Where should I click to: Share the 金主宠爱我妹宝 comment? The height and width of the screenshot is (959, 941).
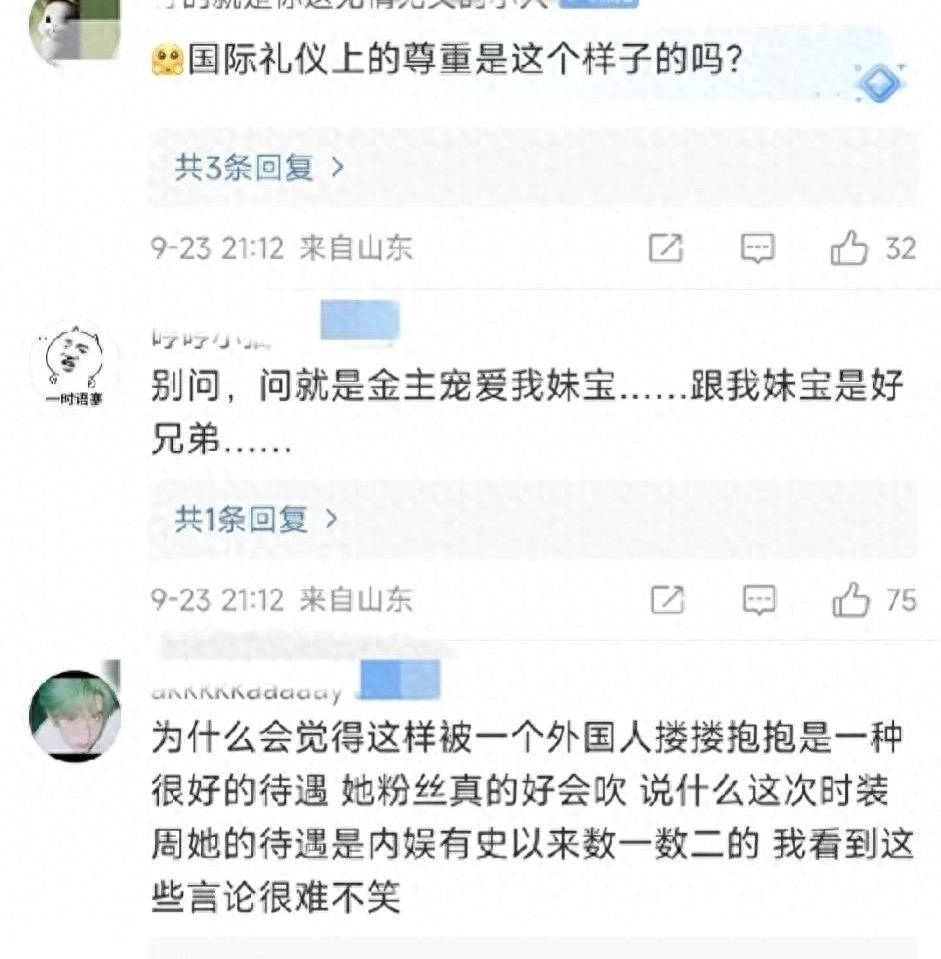[667, 600]
